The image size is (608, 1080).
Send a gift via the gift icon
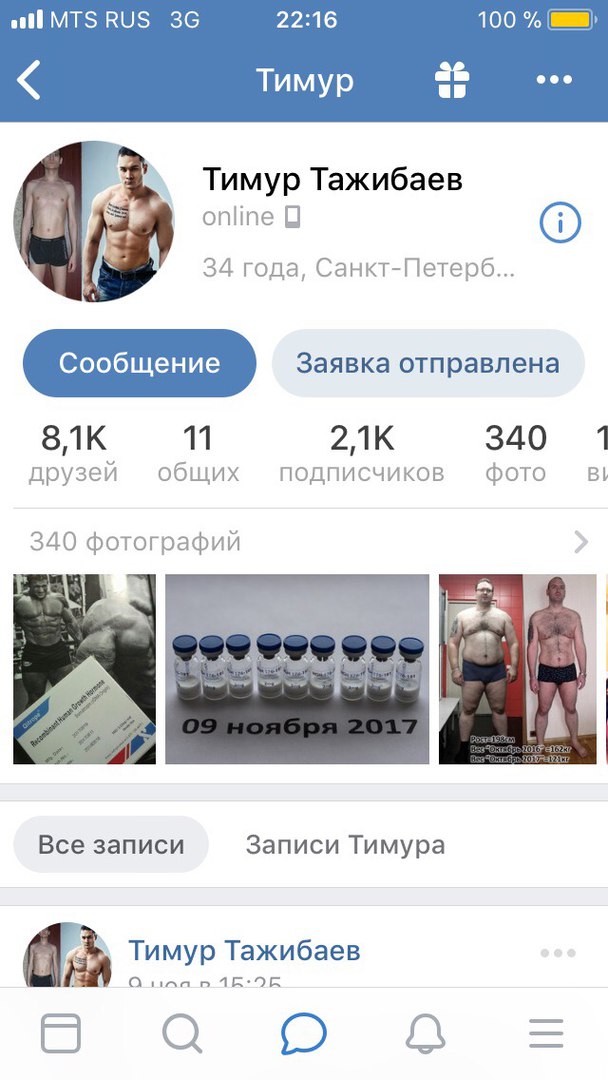452,80
